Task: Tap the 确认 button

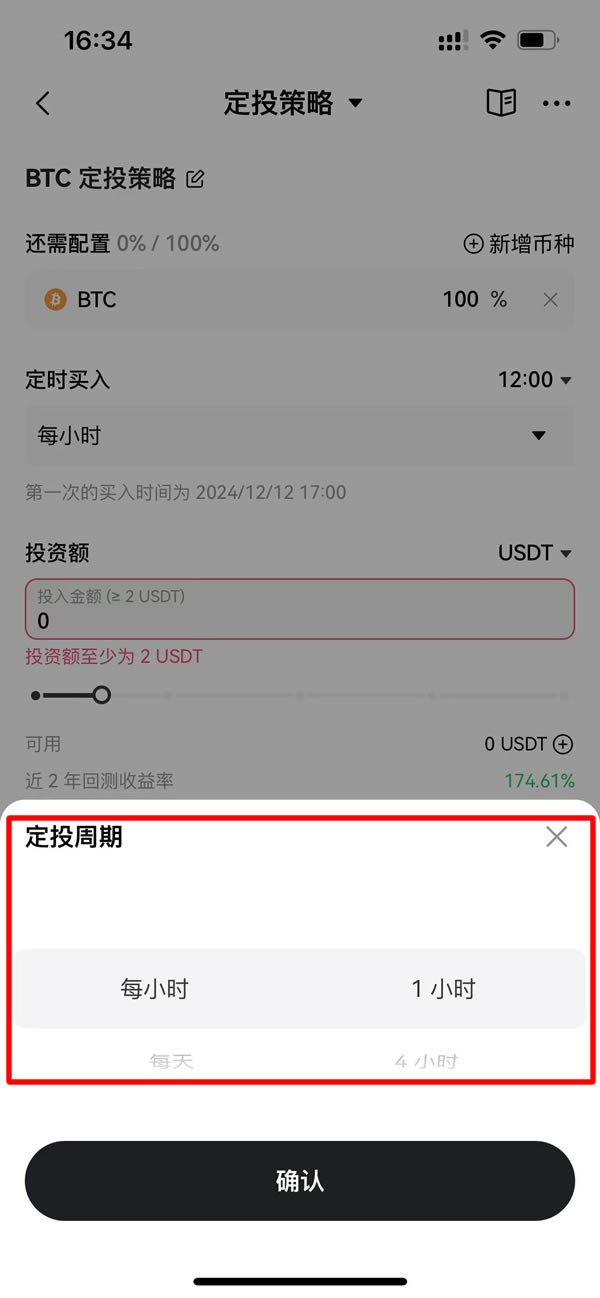Action: pyautogui.click(x=300, y=1181)
